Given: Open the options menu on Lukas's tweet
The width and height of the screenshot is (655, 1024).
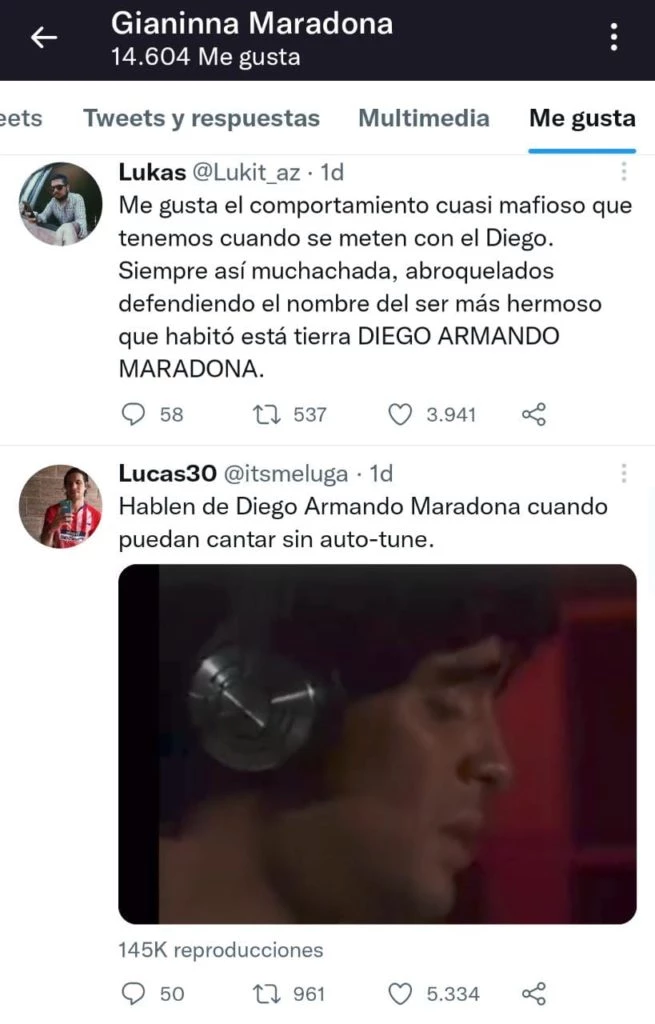Looking at the screenshot, I should click(625, 172).
